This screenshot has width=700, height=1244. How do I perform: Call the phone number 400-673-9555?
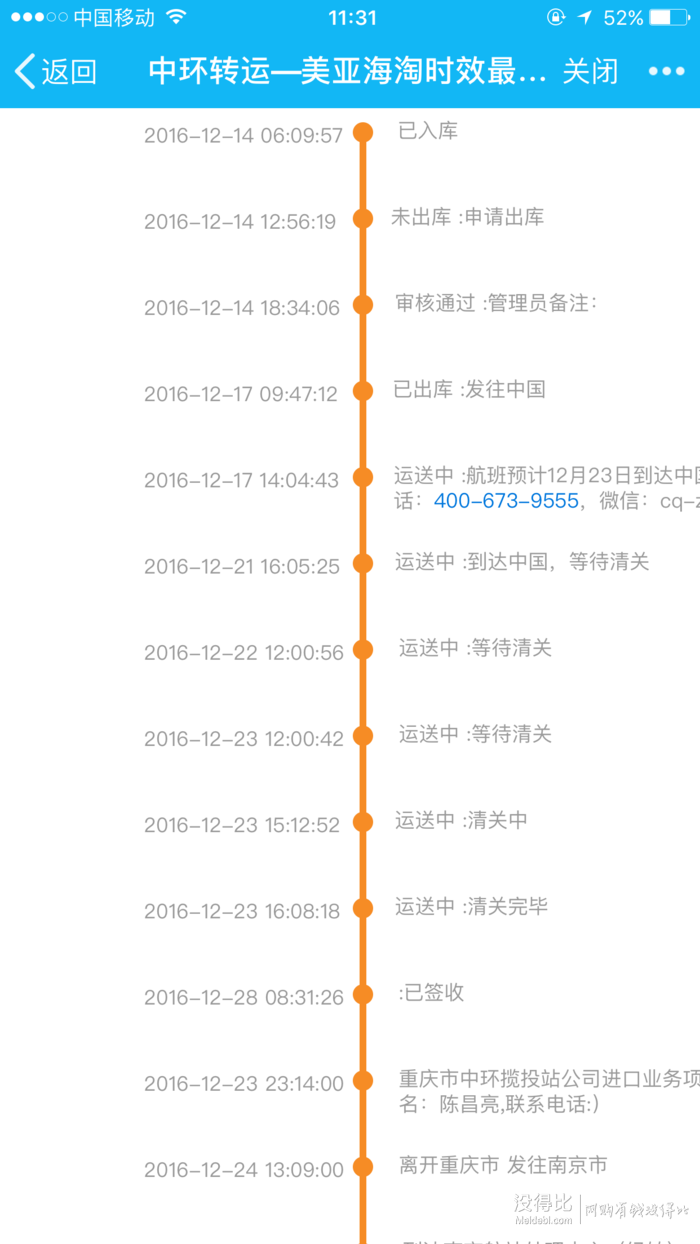(506, 501)
